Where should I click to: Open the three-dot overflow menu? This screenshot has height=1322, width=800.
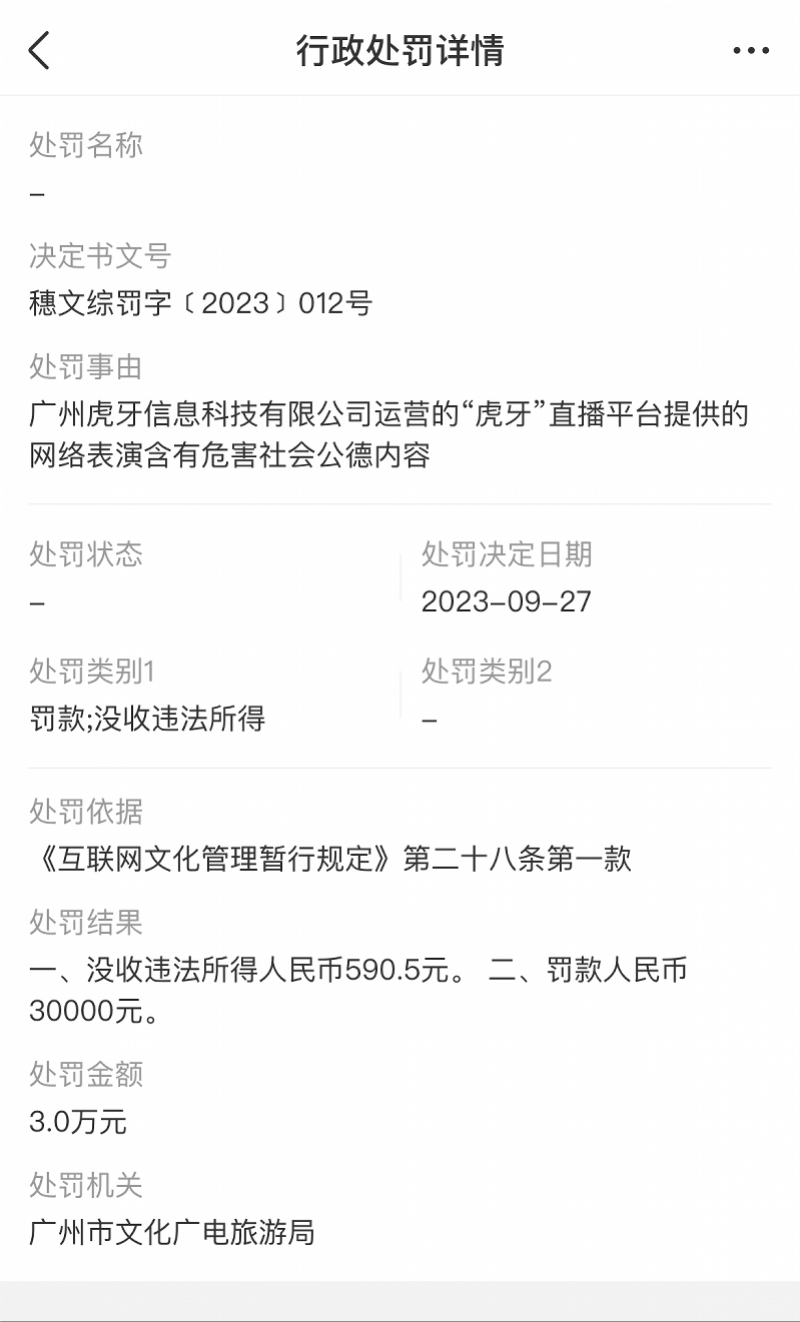[750, 50]
